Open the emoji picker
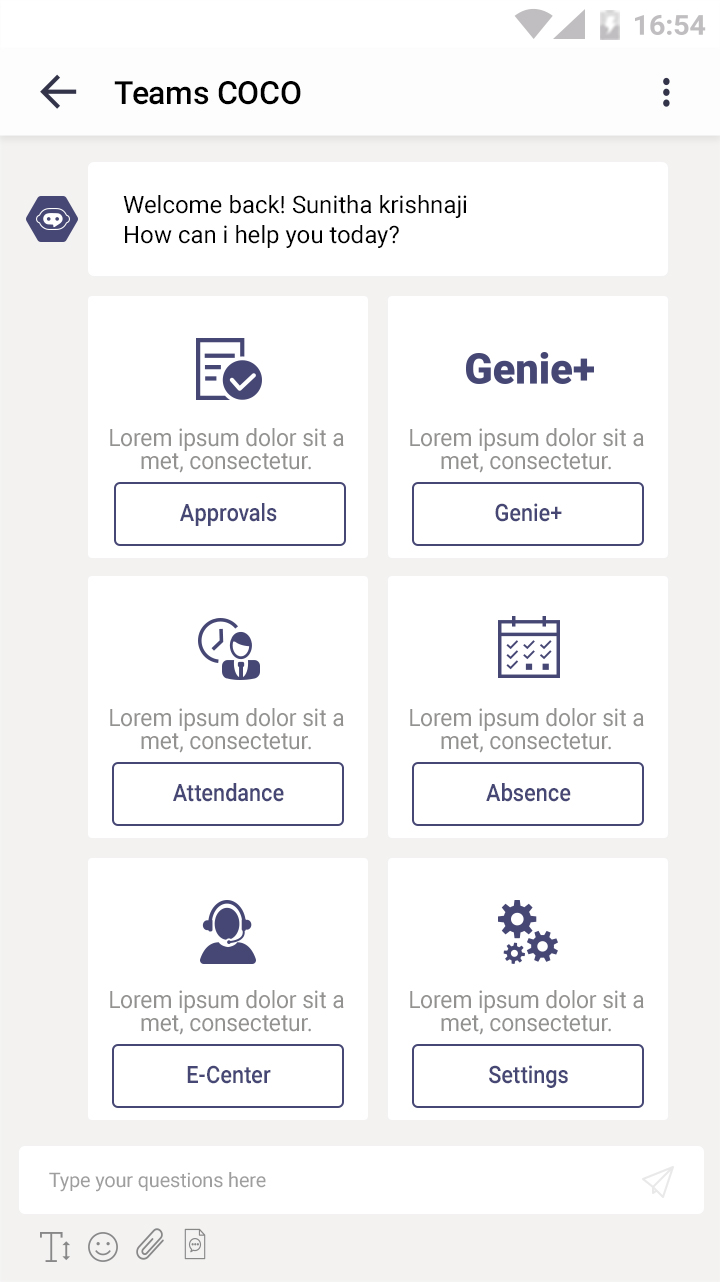This screenshot has height=1282, width=720. [x=103, y=1247]
